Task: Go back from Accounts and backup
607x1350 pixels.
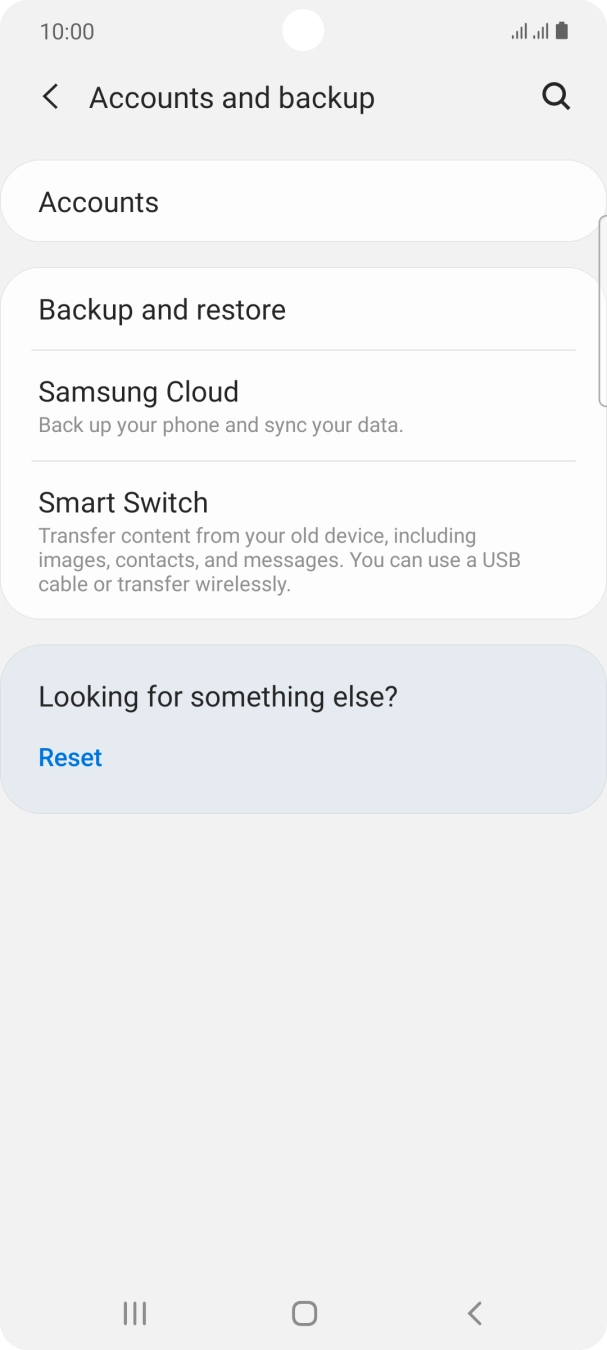Action: [x=51, y=97]
